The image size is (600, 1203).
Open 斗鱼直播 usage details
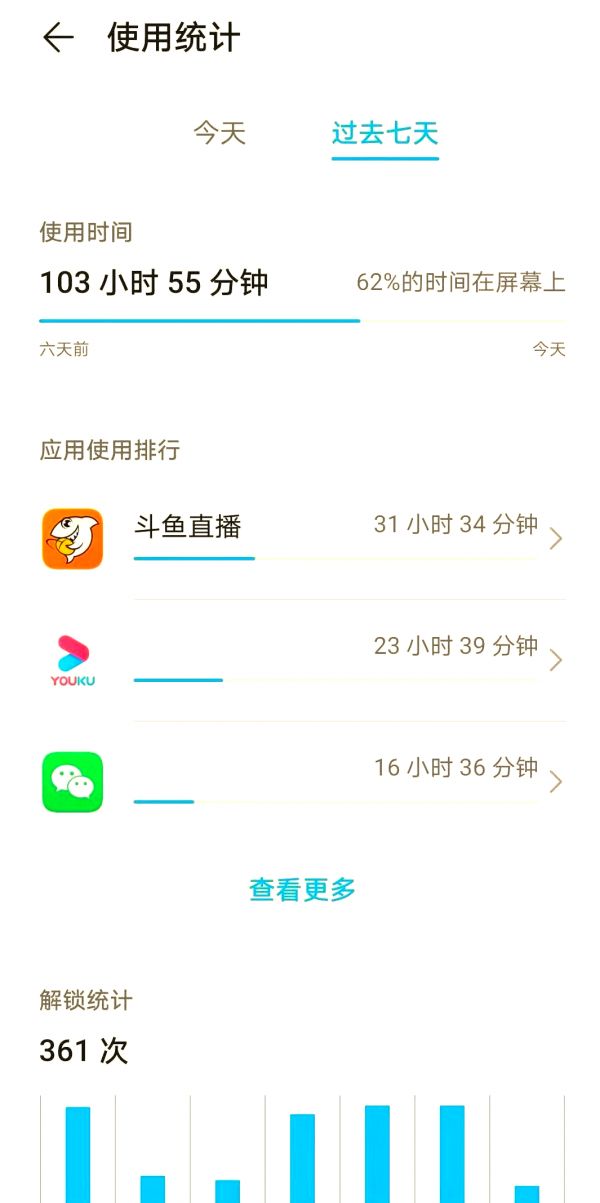340,538
